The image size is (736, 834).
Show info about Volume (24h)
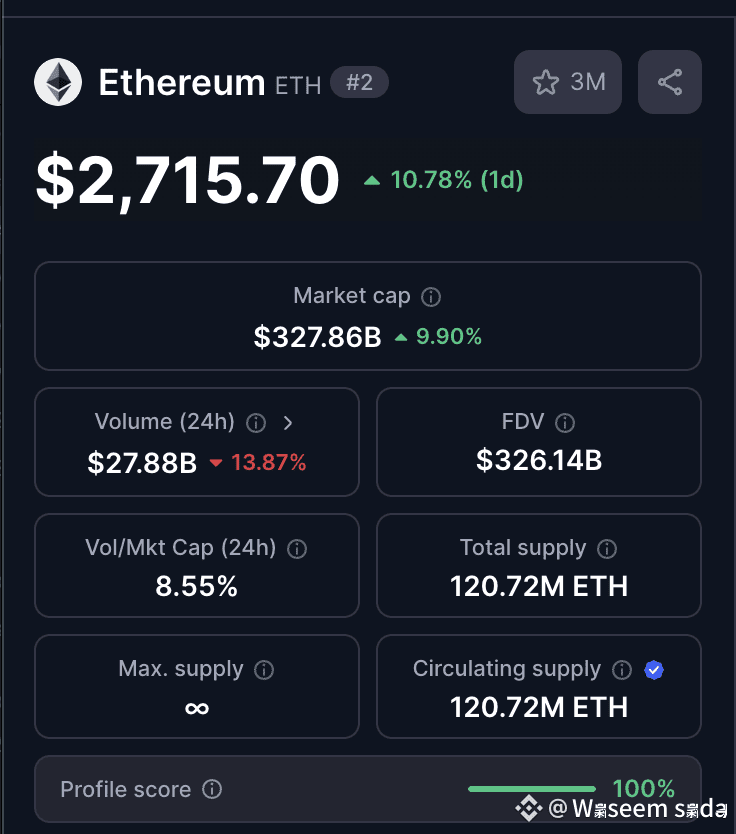pos(256,423)
